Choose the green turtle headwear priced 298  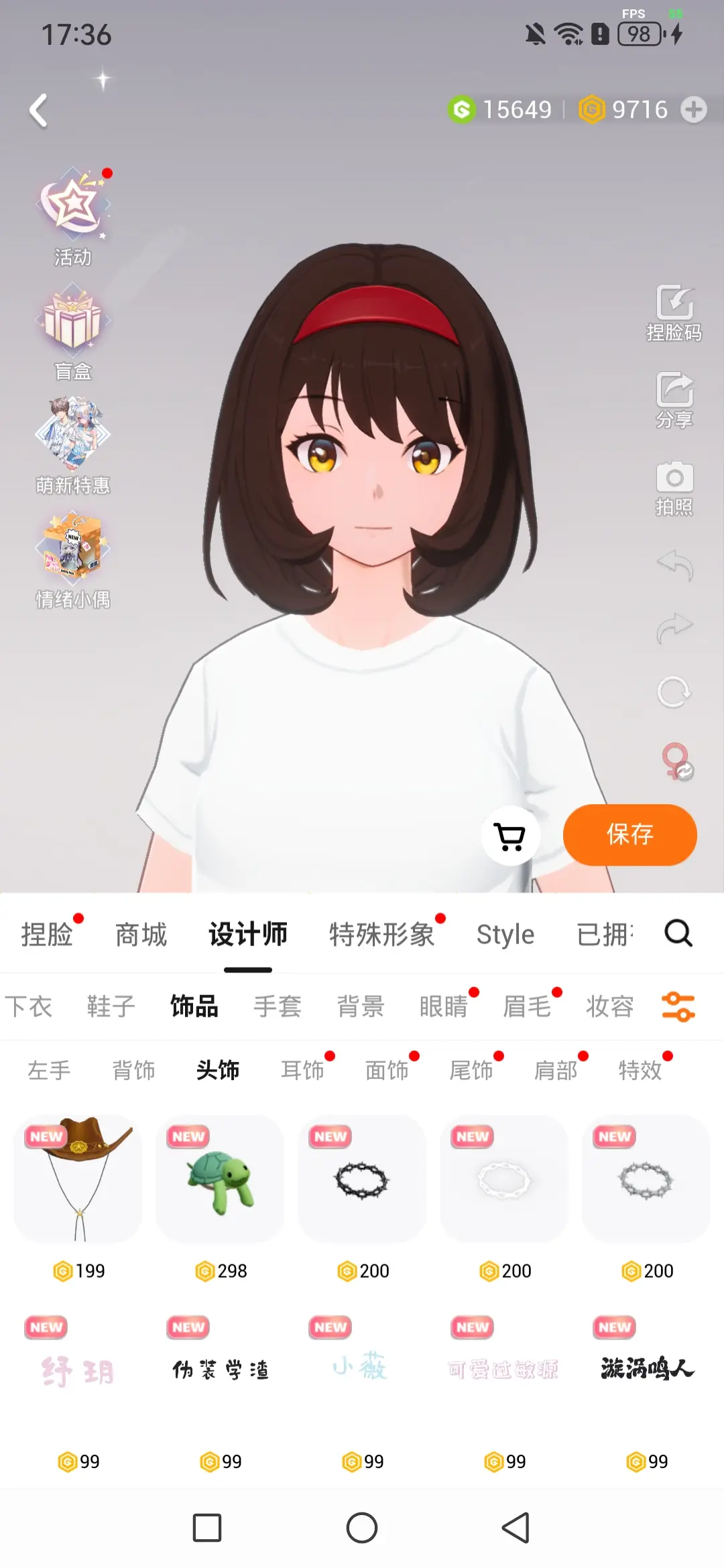pyautogui.click(x=221, y=1179)
